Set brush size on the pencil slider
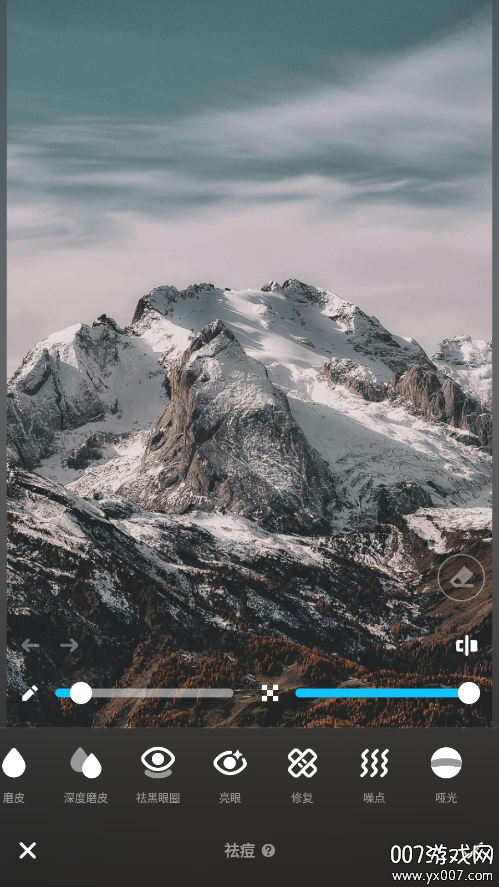The image size is (499, 887). (x=144, y=693)
